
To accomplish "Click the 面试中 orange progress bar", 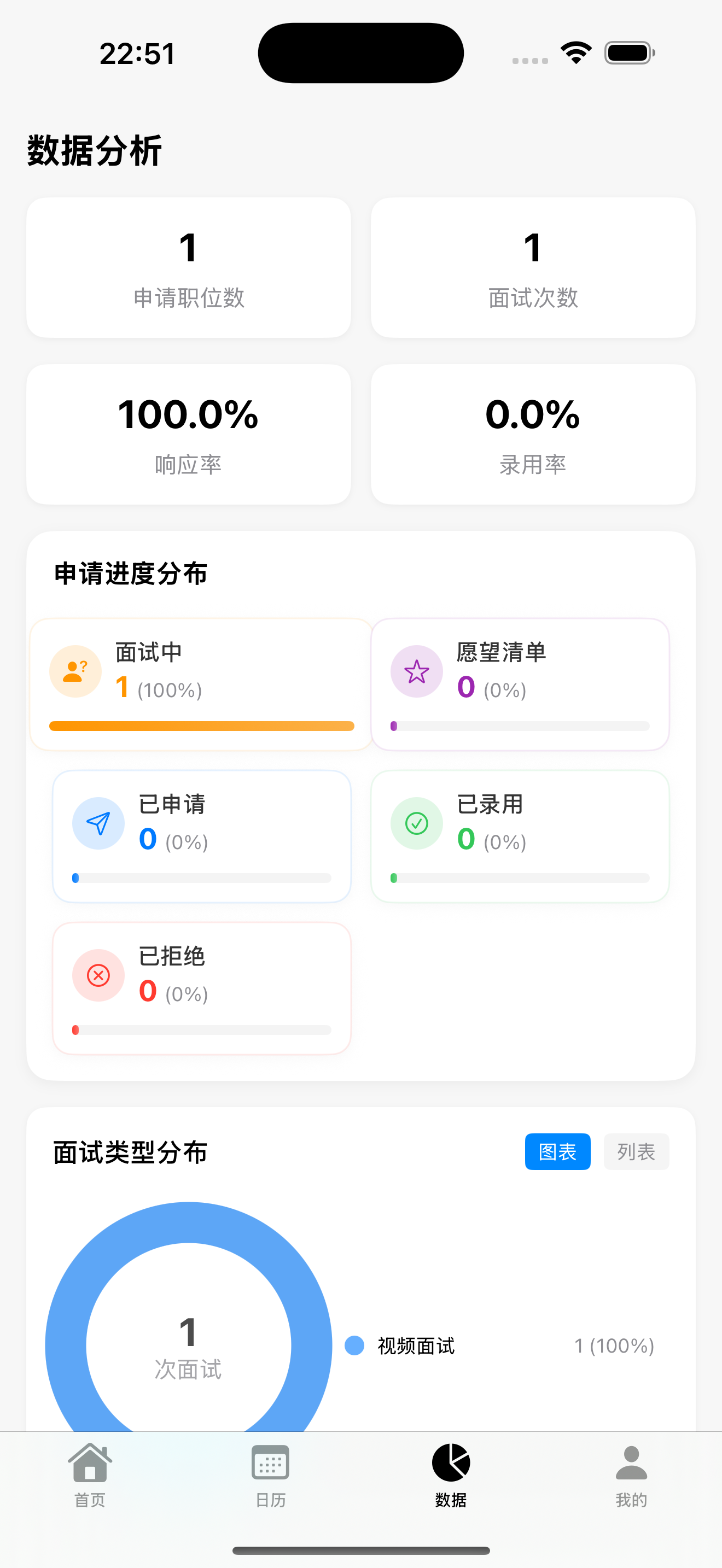I will 201,726.
